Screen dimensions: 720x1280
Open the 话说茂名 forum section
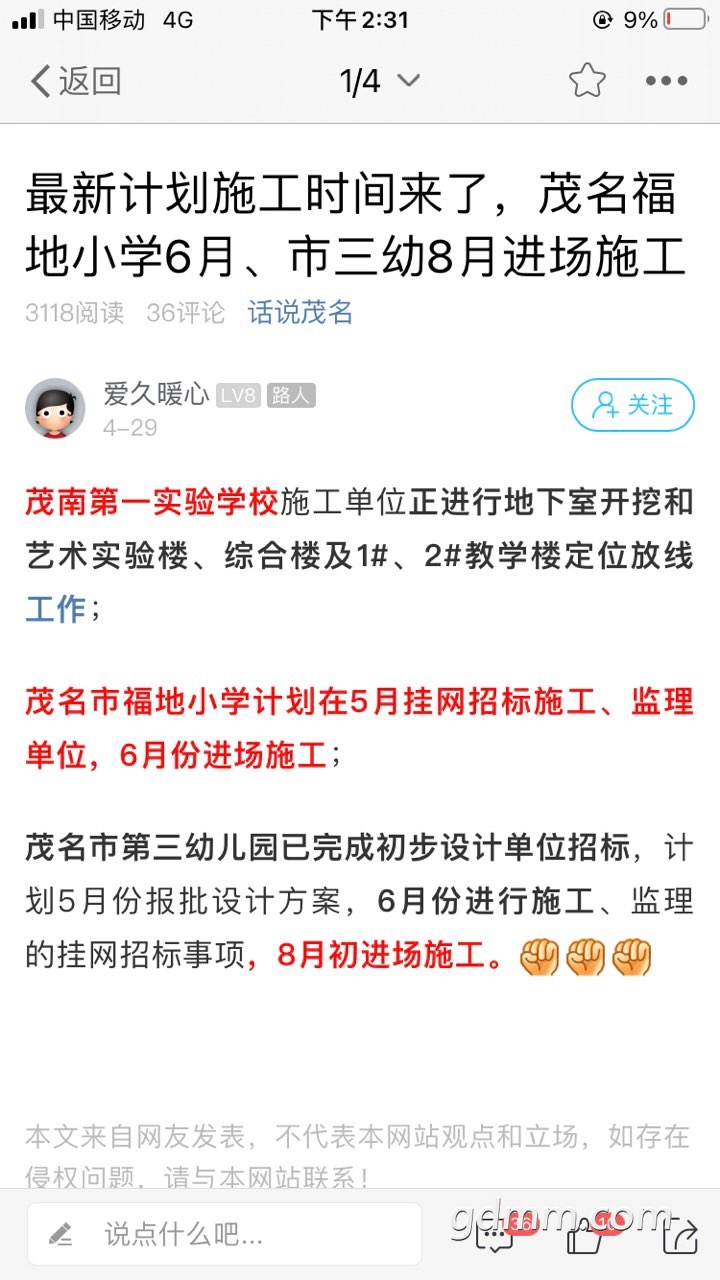point(300,313)
